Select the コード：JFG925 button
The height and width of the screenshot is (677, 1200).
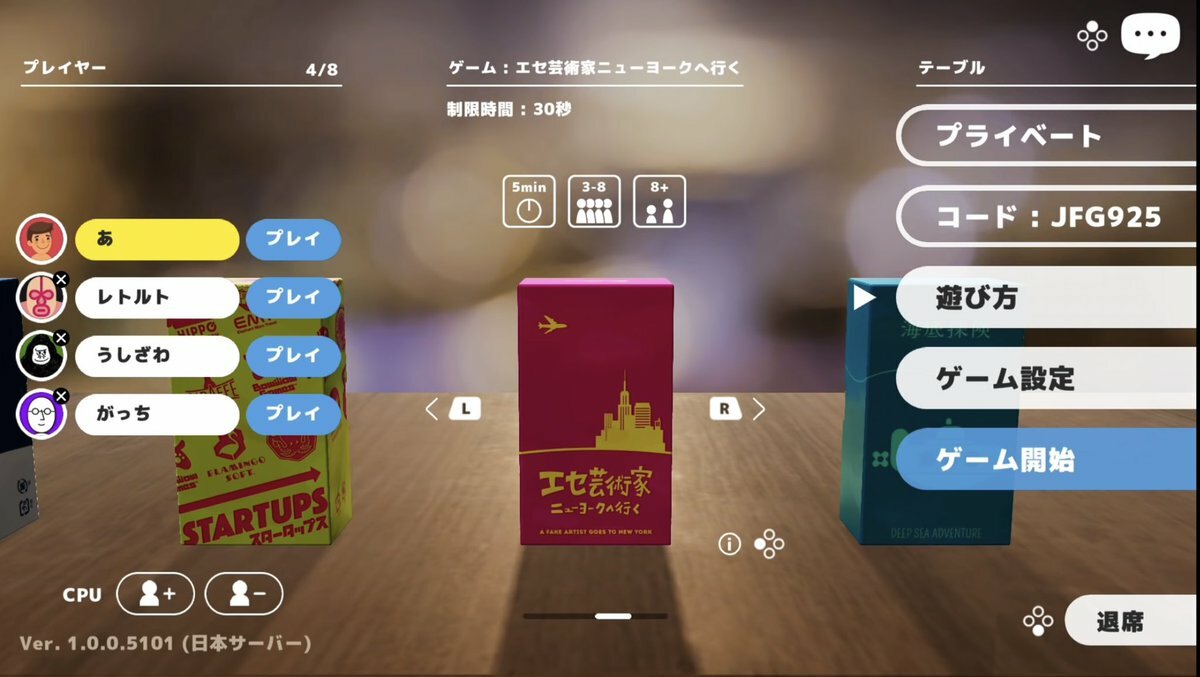[1045, 216]
